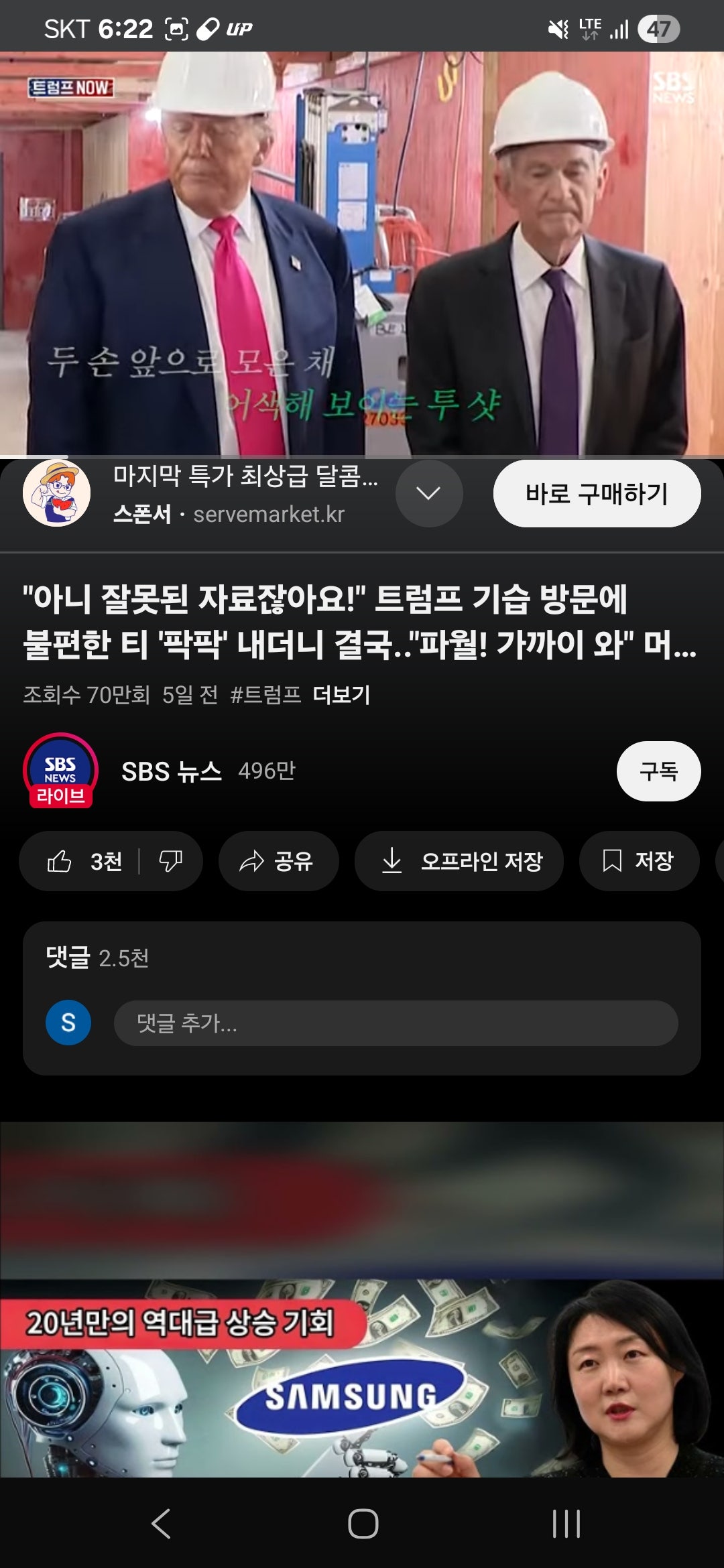Go back with the system back button

coord(161,1524)
